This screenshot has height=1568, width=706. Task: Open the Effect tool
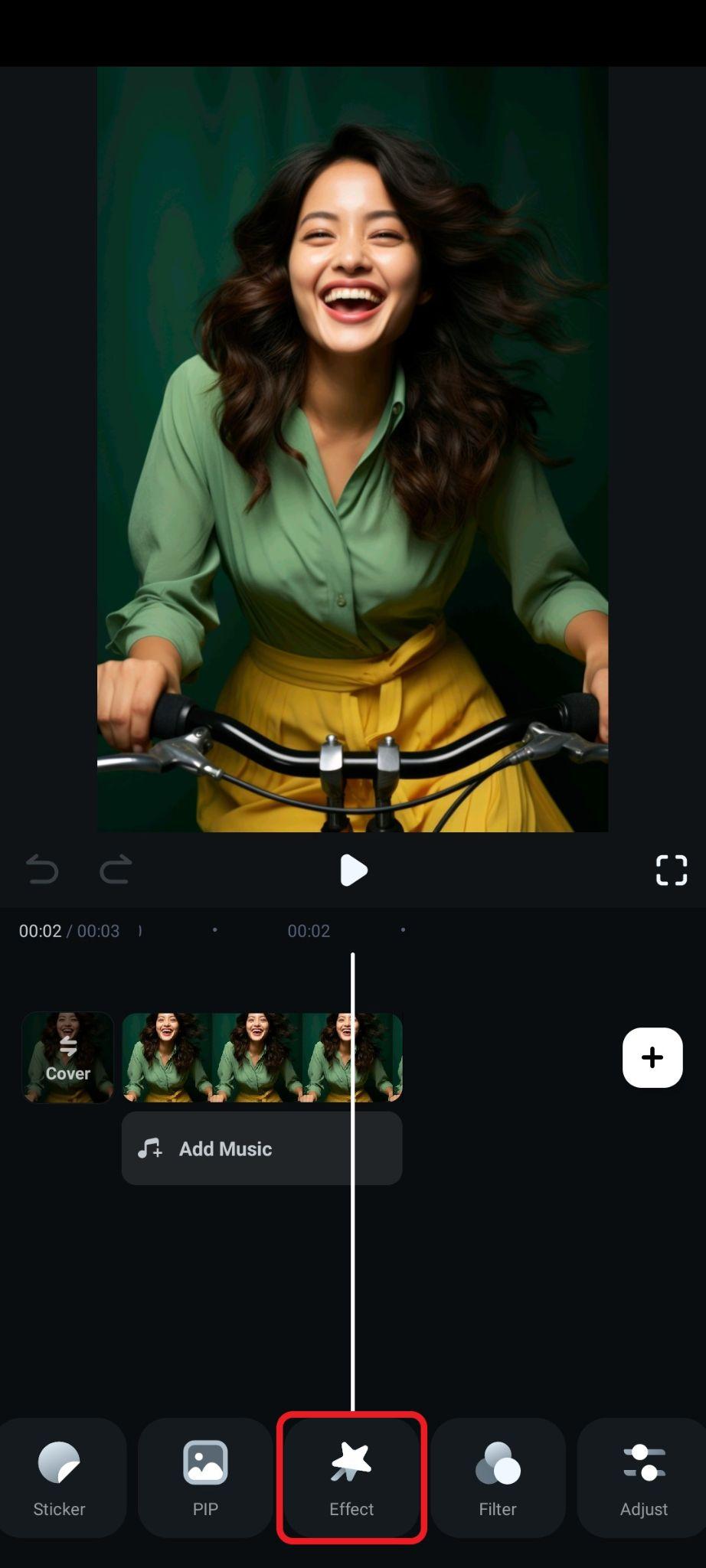pos(351,1478)
